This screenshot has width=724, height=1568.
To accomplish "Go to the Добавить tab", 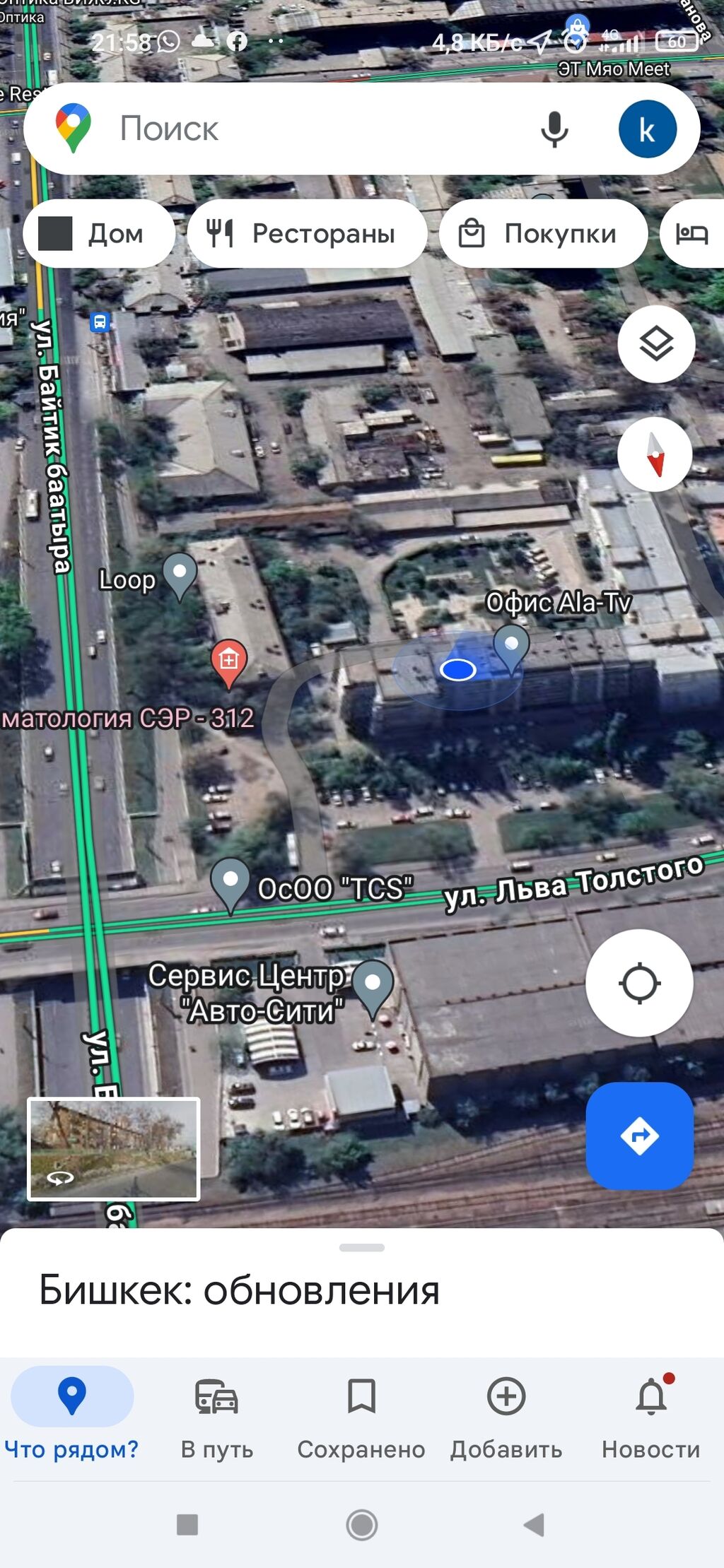I will [x=506, y=1413].
